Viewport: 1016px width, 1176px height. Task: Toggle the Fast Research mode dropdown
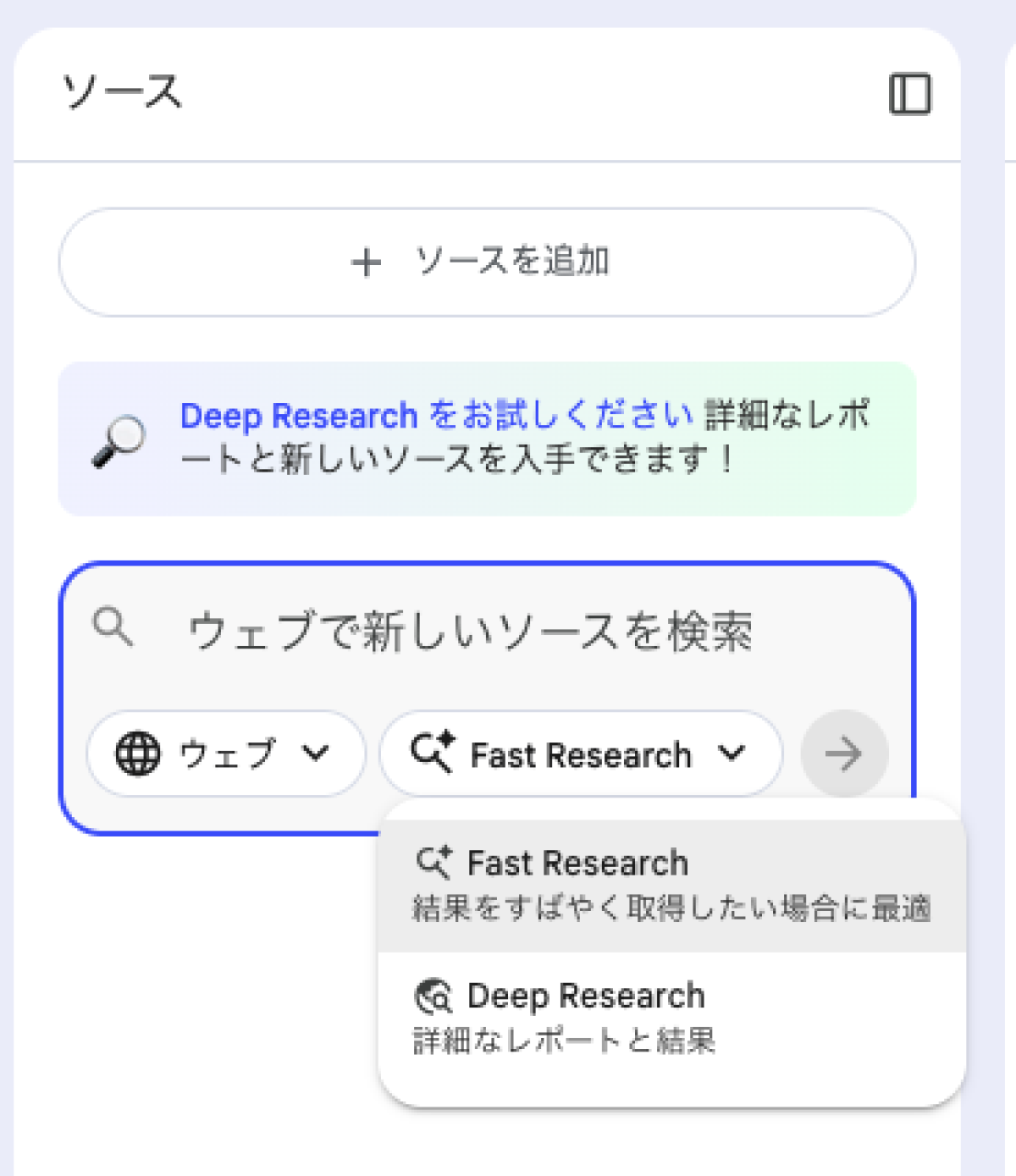point(580,754)
